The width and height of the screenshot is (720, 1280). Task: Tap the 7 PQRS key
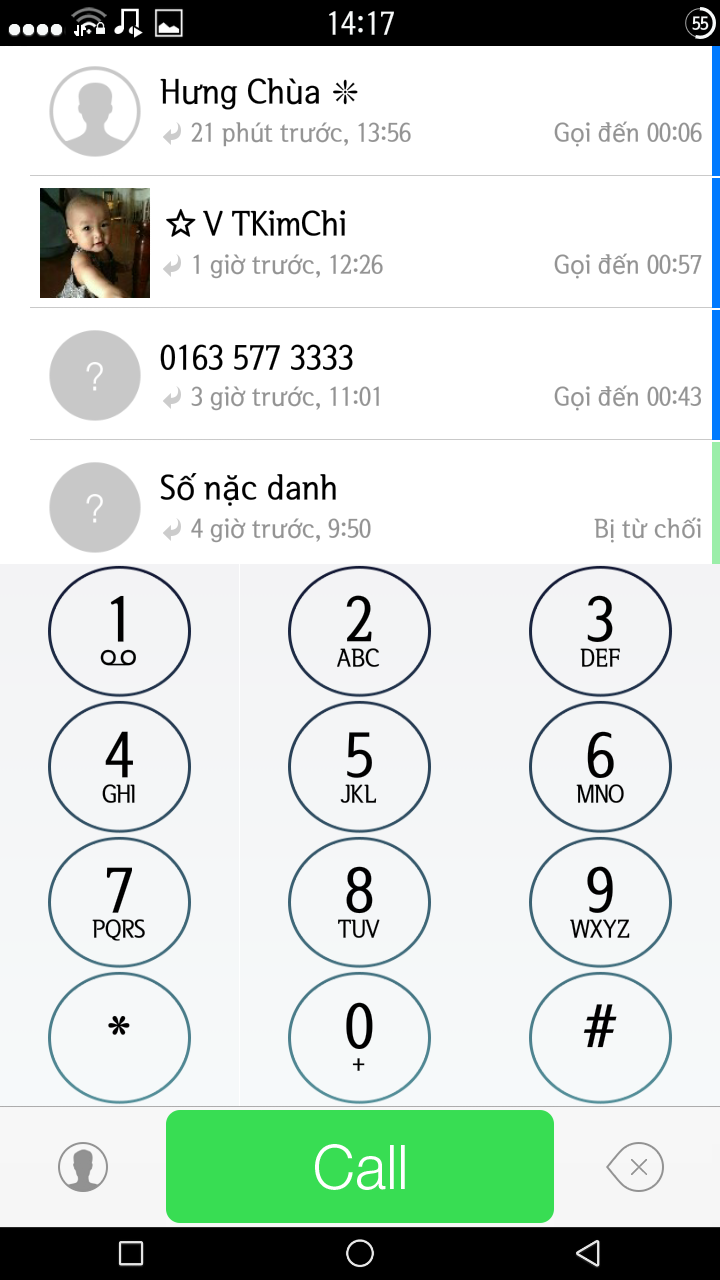tap(119, 902)
